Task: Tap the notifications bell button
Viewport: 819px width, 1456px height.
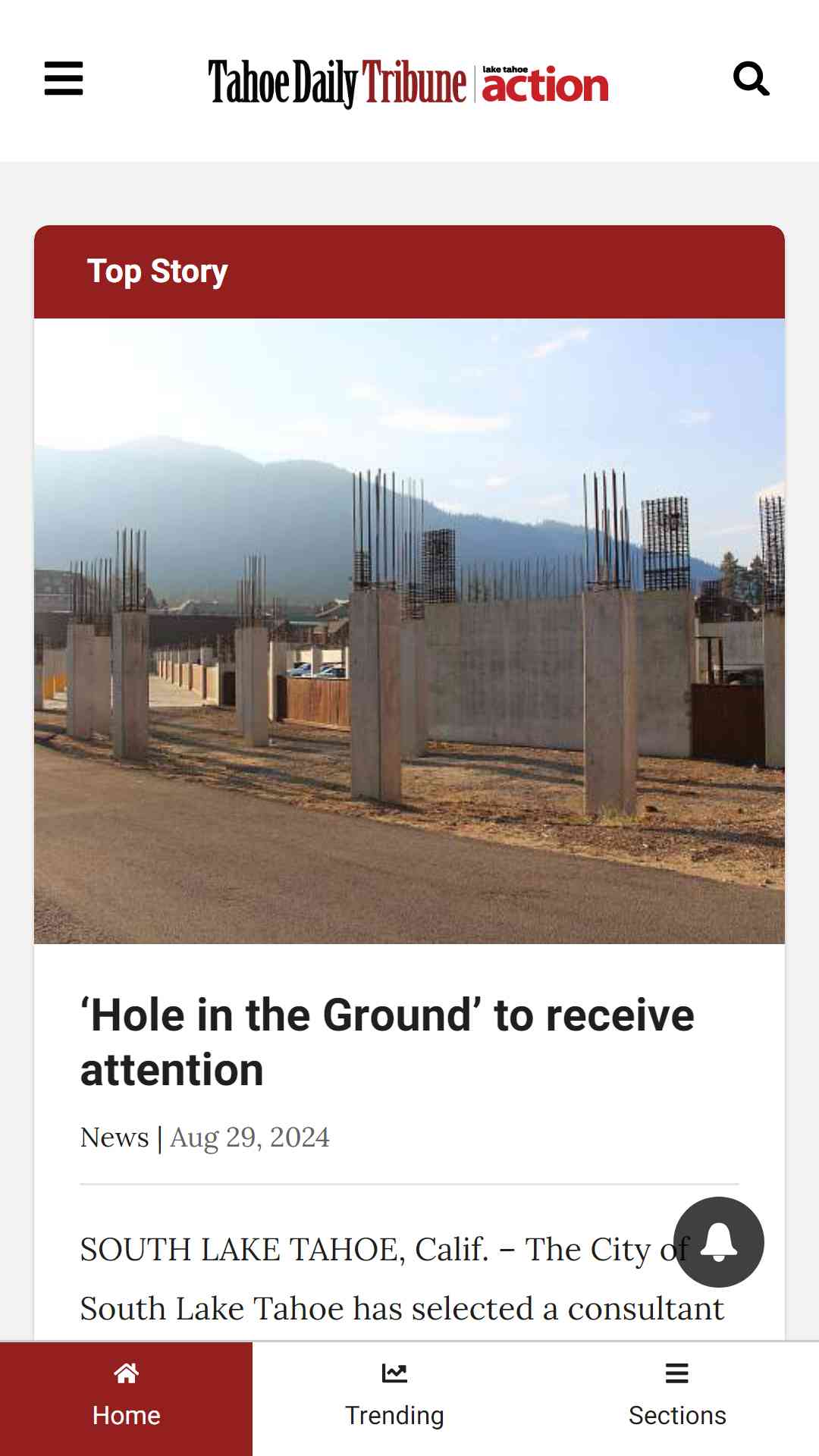Action: tap(719, 1242)
